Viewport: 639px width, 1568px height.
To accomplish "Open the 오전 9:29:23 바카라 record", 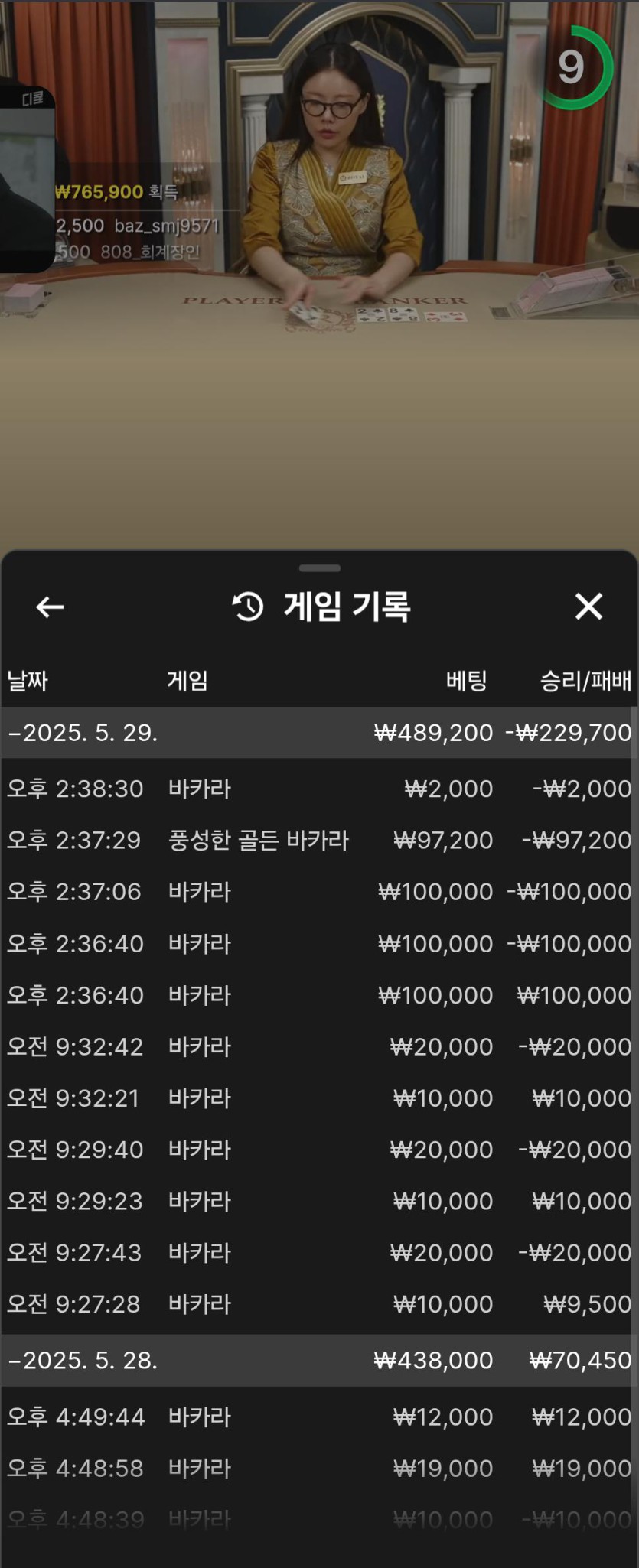I will point(318,1201).
